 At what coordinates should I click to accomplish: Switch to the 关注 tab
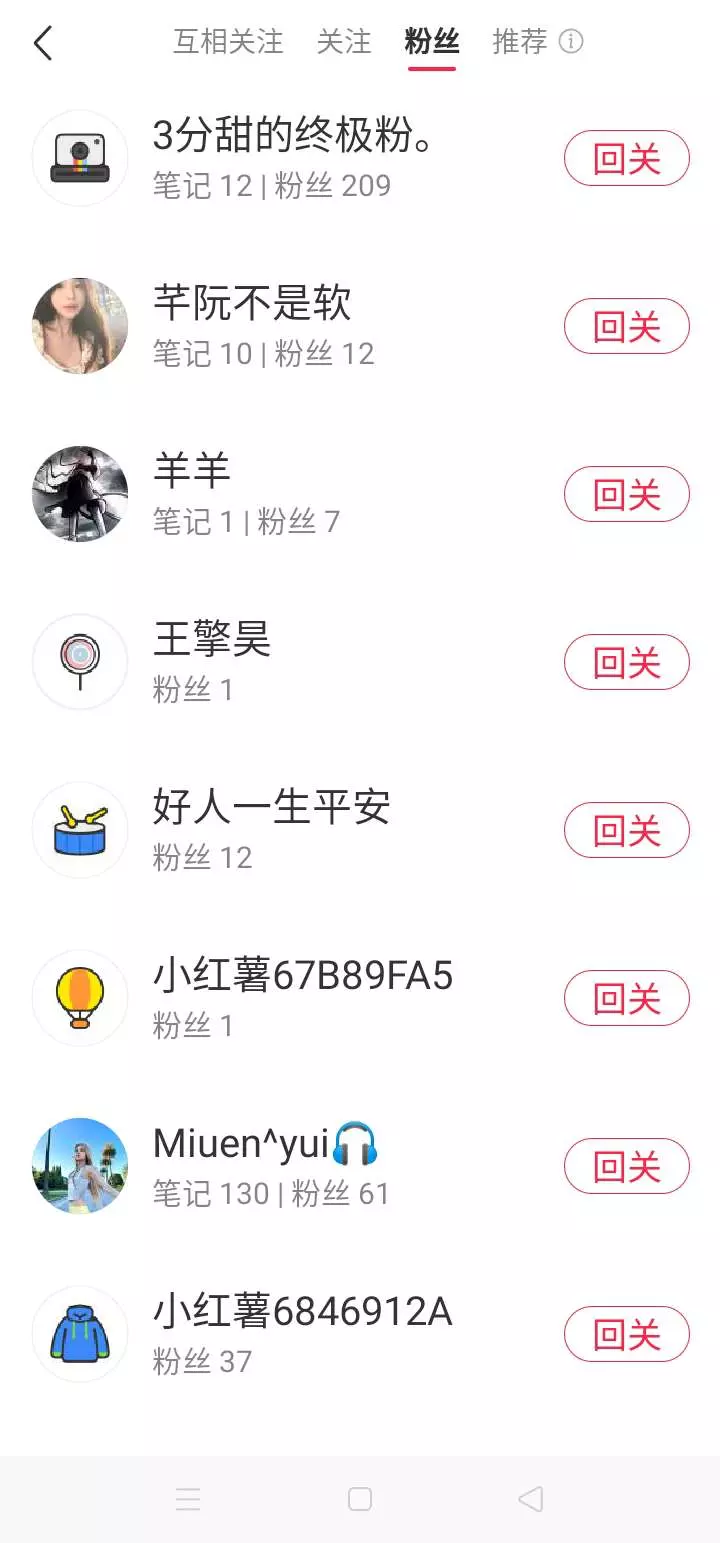click(344, 42)
